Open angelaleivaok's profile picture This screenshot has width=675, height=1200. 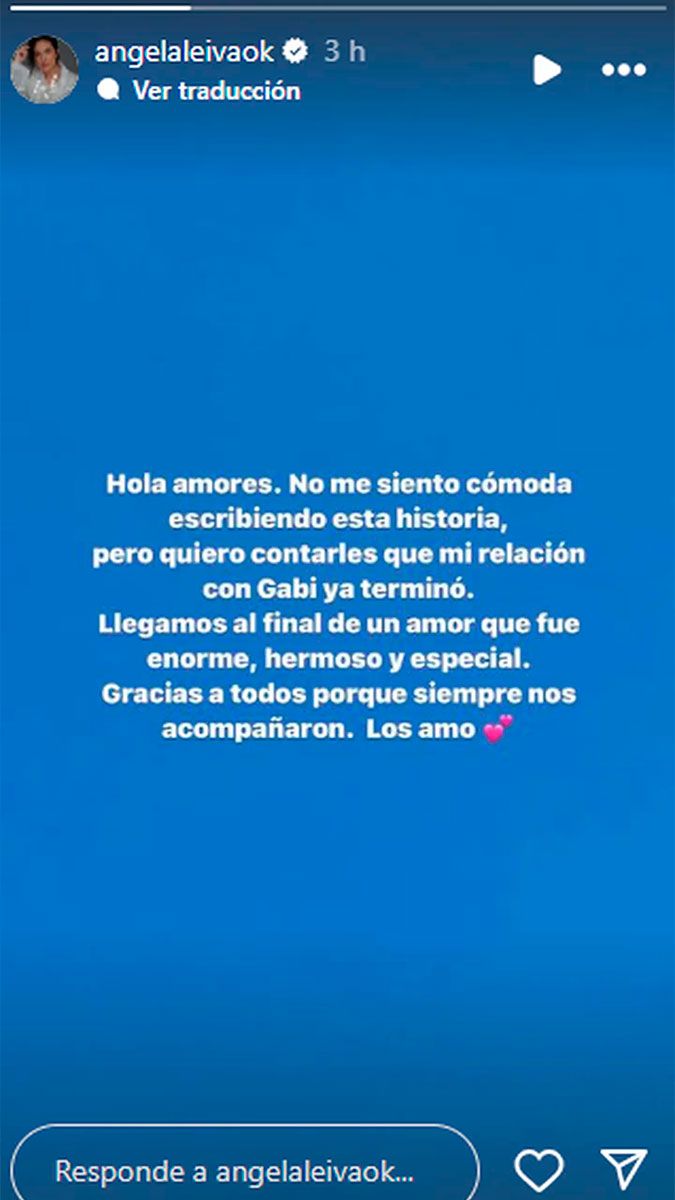click(x=44, y=69)
